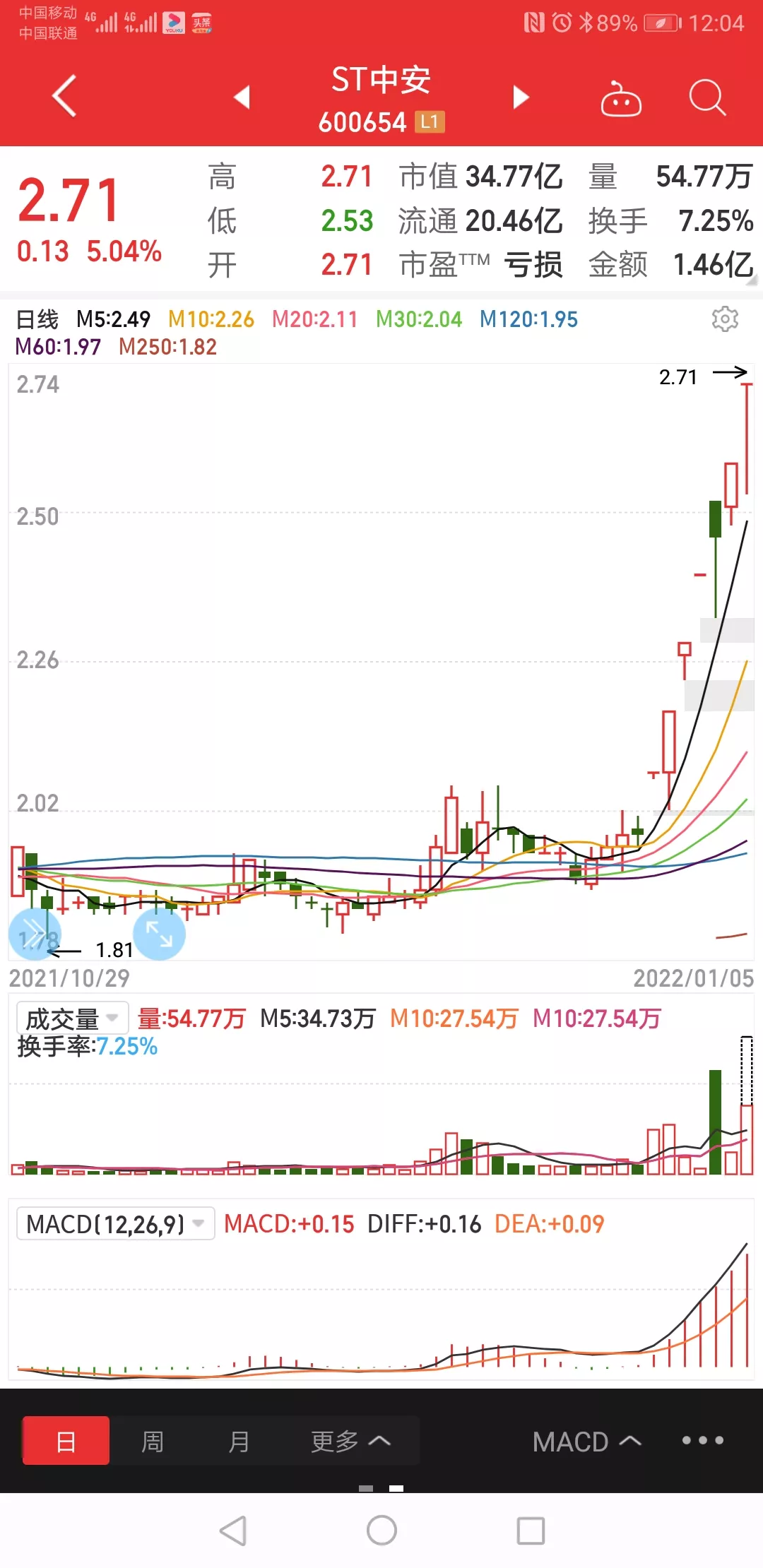Screen dimensions: 763x1568
Task: Switch to the previous stock
Action: (242, 97)
